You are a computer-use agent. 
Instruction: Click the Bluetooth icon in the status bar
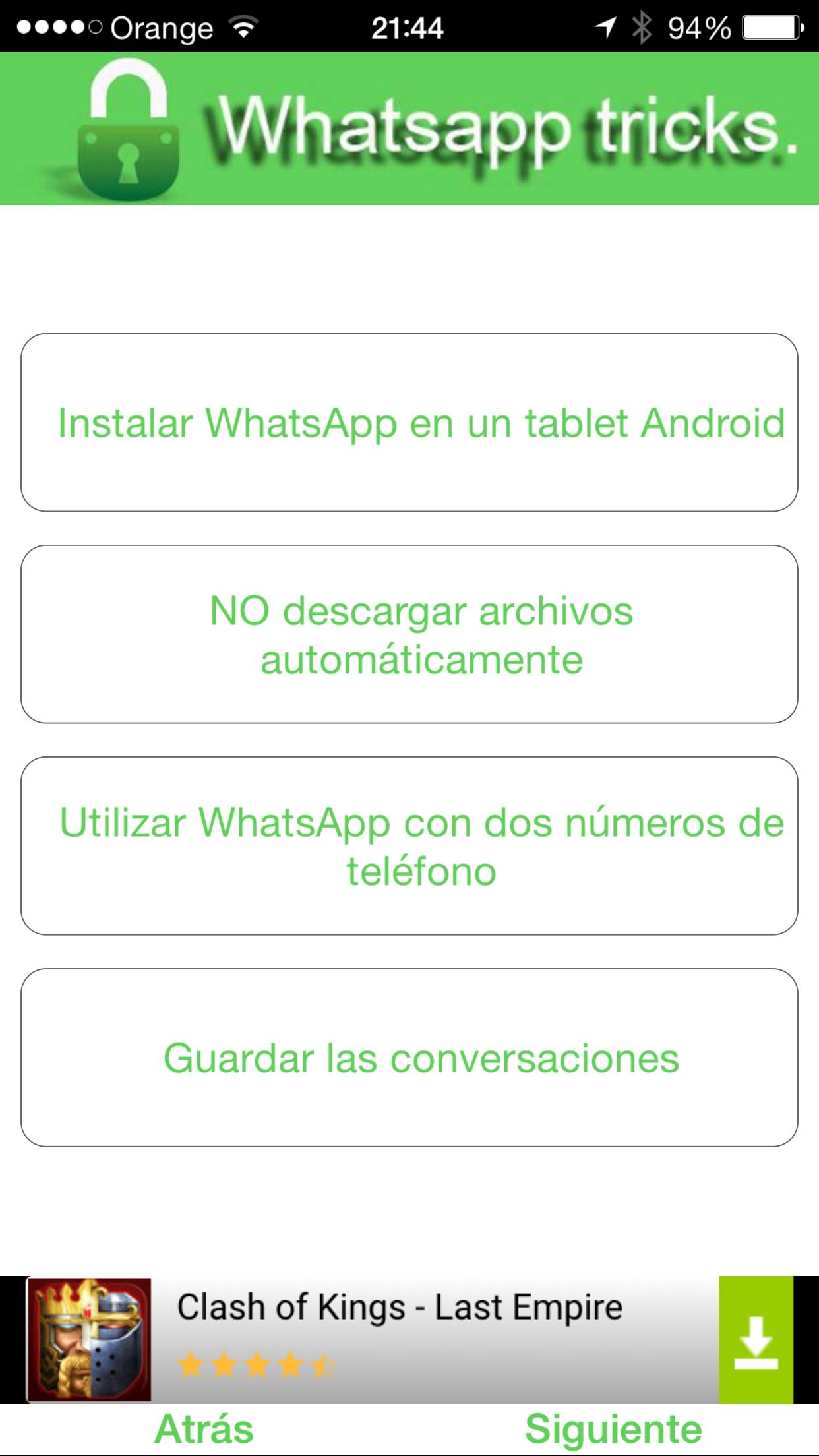640,26
